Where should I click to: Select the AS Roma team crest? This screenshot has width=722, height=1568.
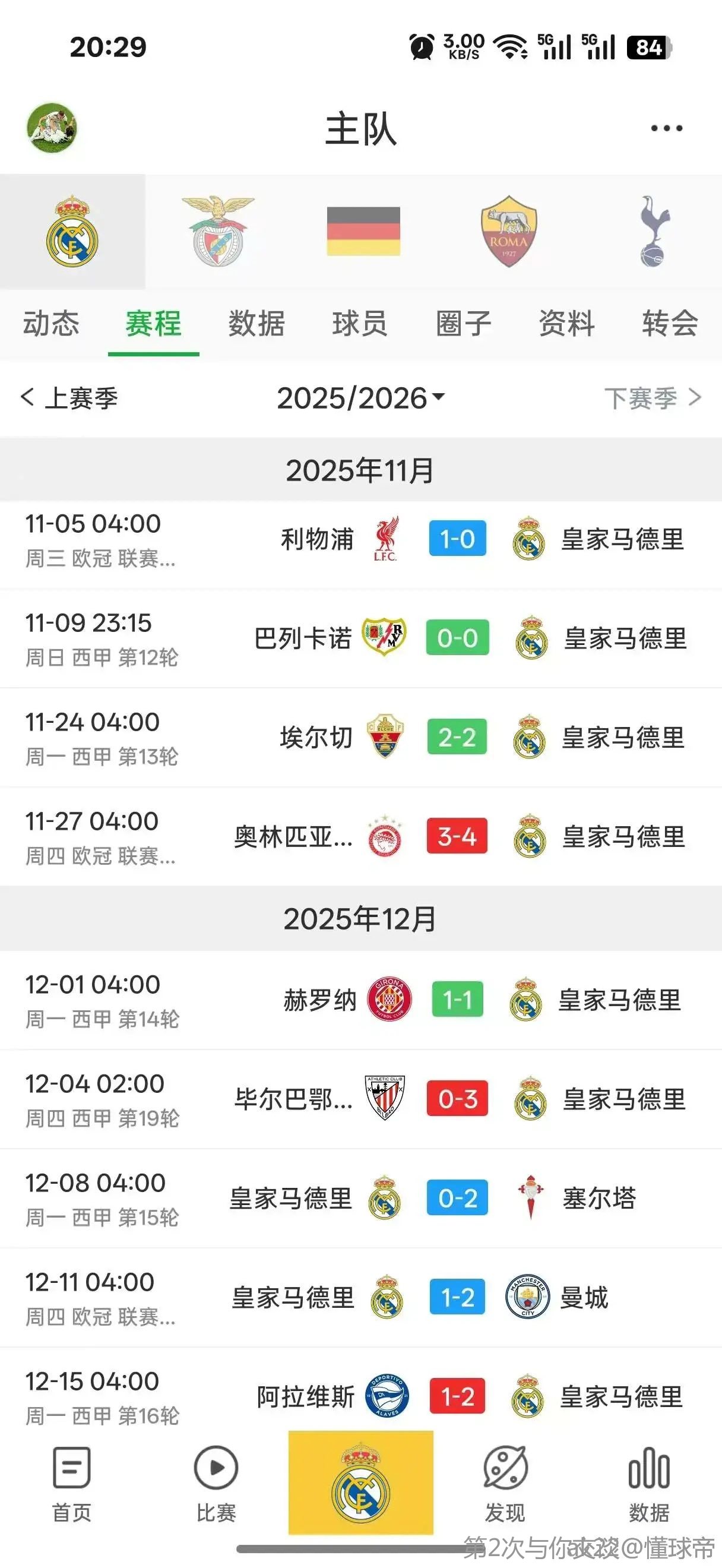(x=508, y=231)
